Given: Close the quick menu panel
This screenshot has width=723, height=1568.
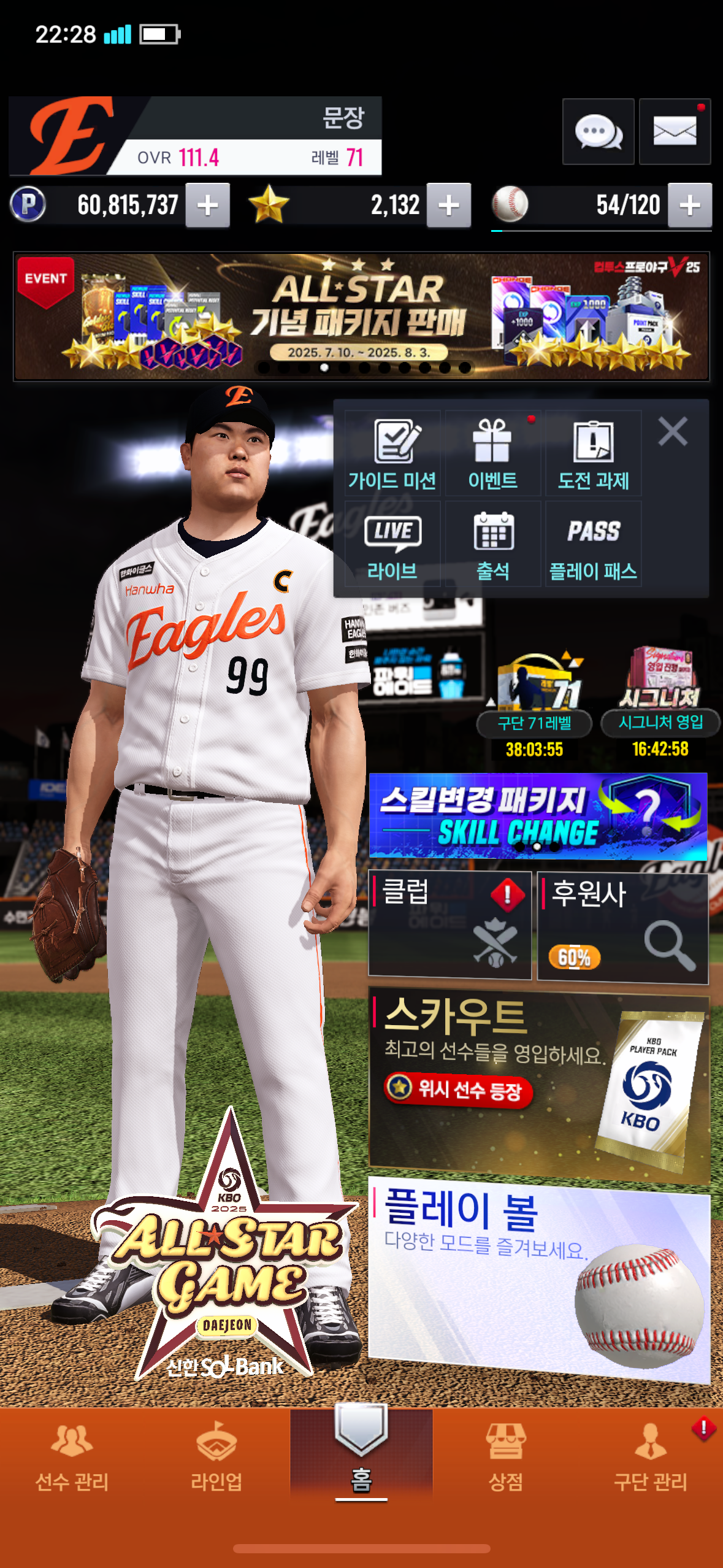Looking at the screenshot, I should point(672,431).
